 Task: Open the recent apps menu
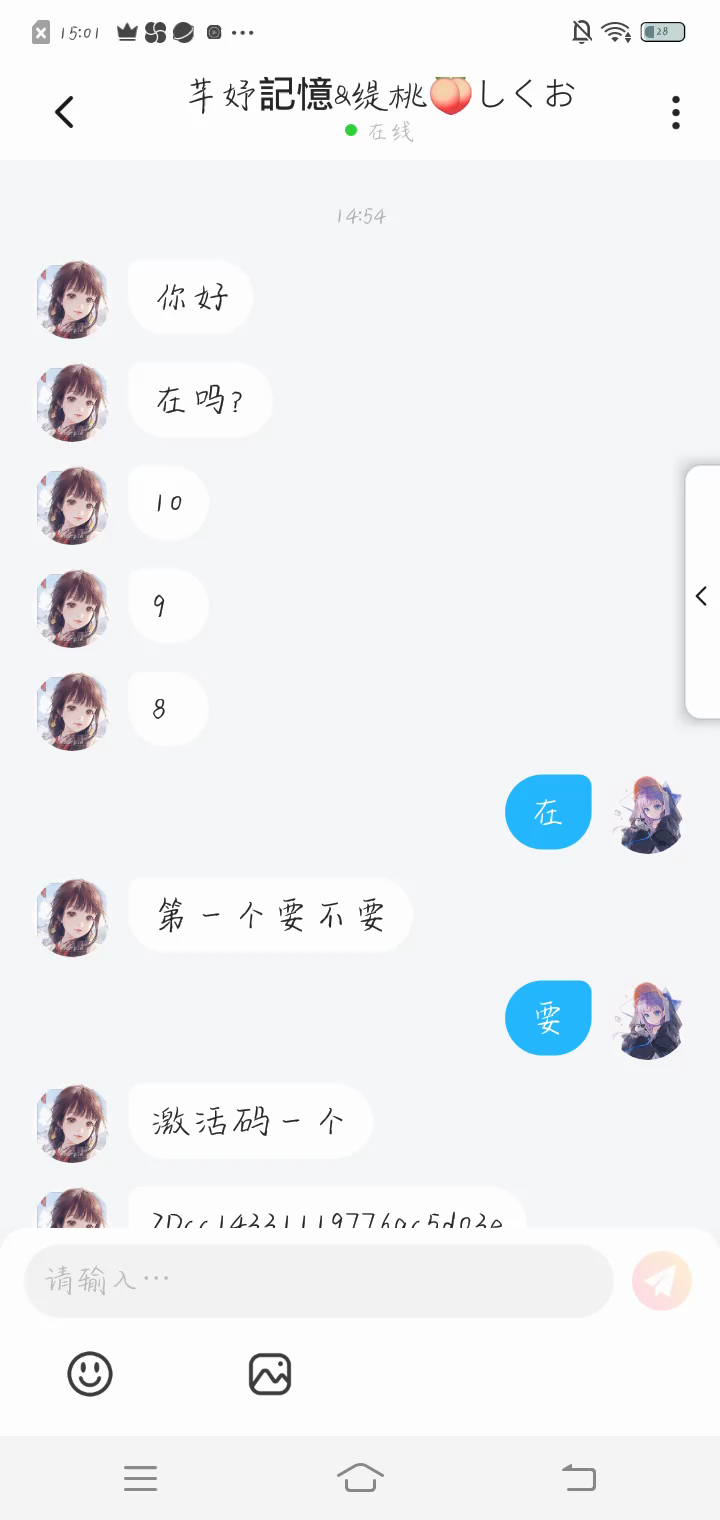(141, 1477)
